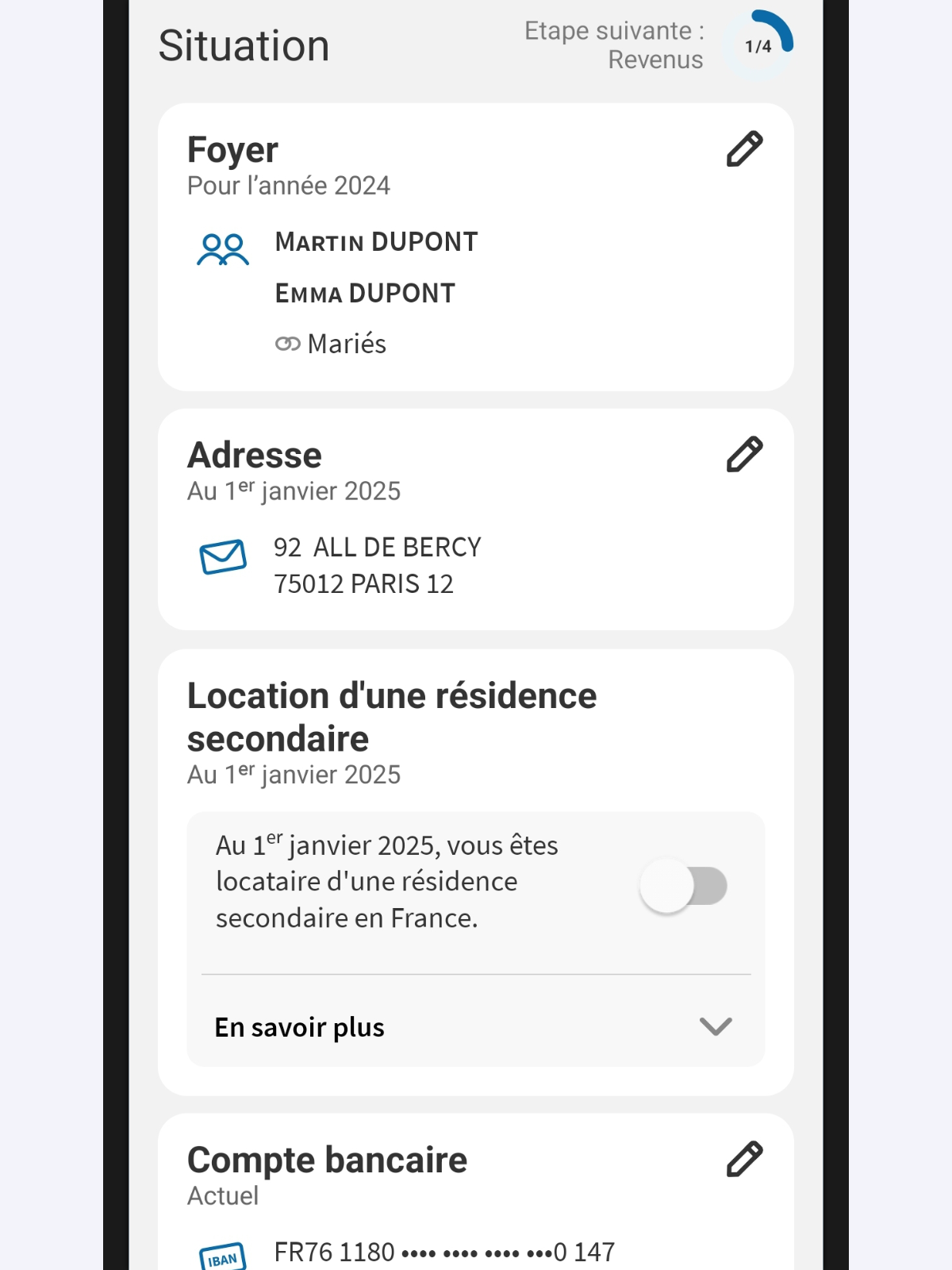
Task: Edit the Compte bancaire details
Action: [x=744, y=1160]
